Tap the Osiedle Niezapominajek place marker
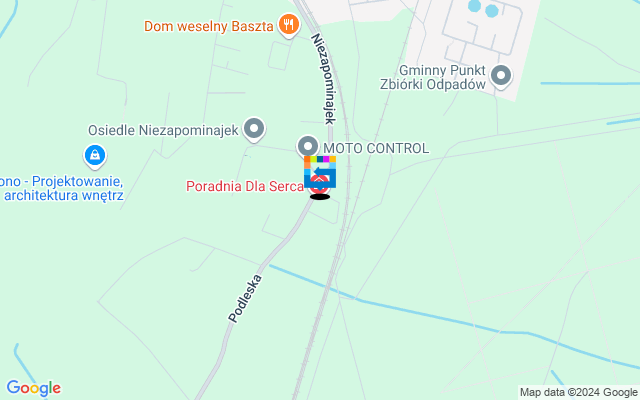The width and height of the screenshot is (640, 400). (x=255, y=128)
